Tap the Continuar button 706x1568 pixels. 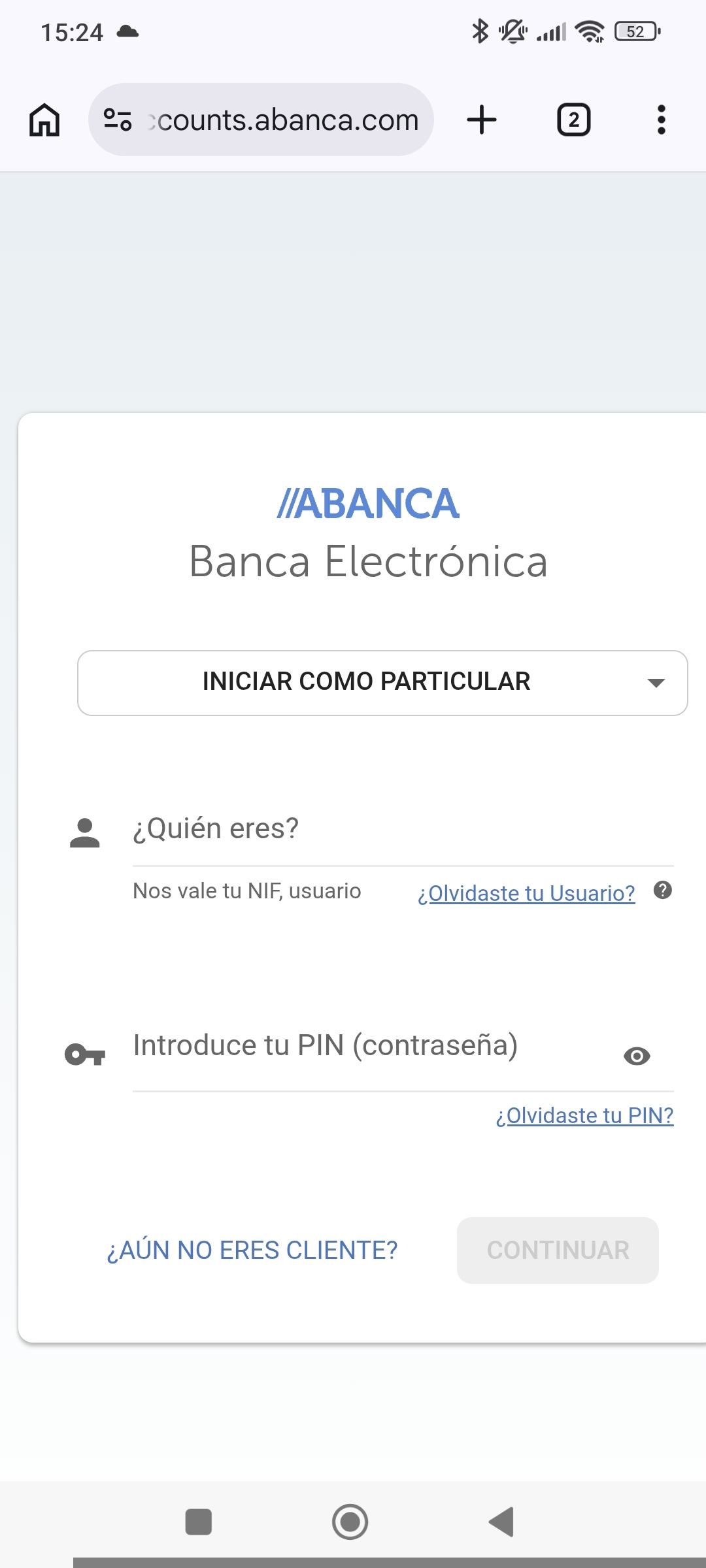coord(558,1250)
